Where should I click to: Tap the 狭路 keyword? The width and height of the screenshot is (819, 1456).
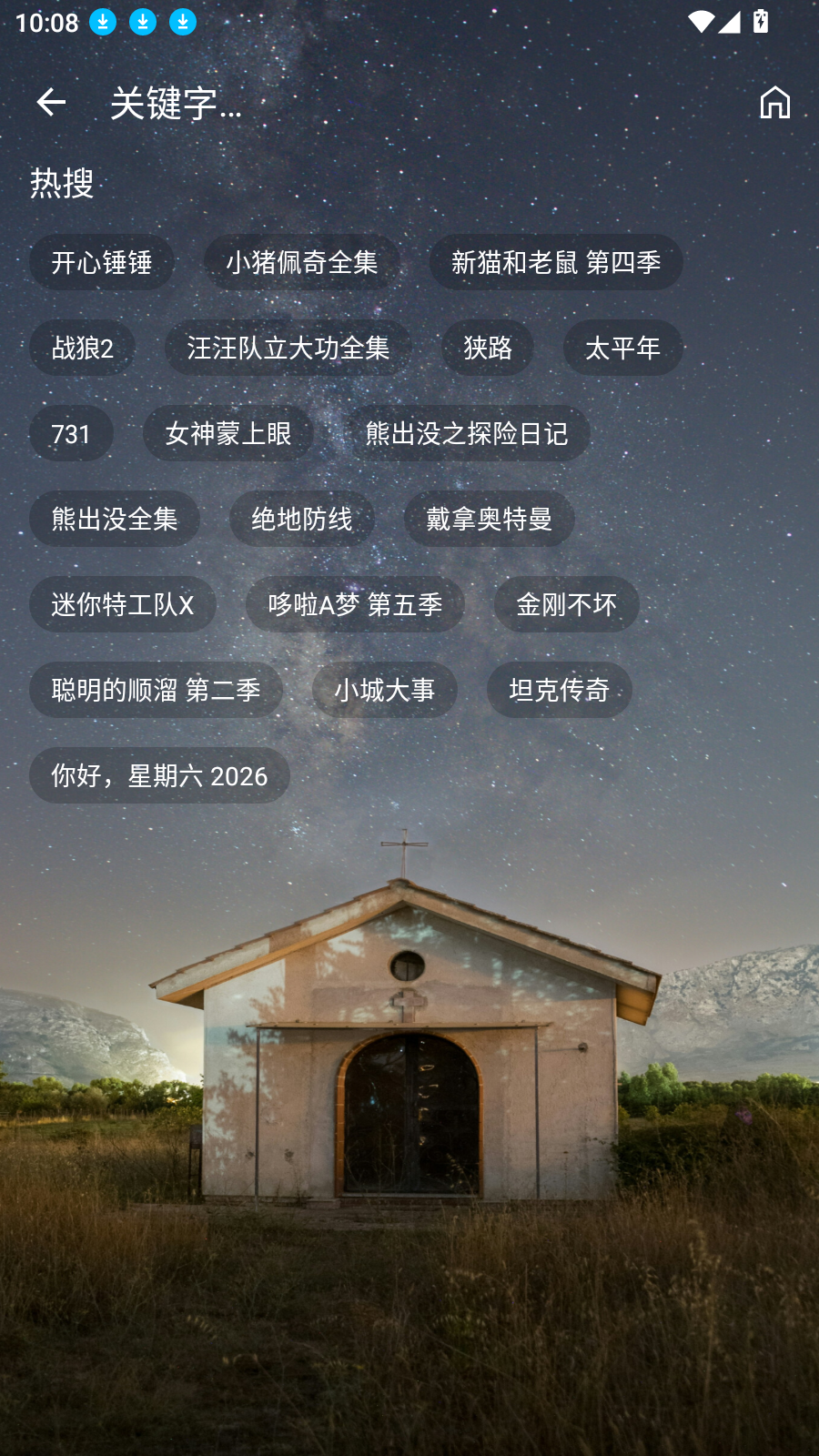pyautogui.click(x=488, y=348)
